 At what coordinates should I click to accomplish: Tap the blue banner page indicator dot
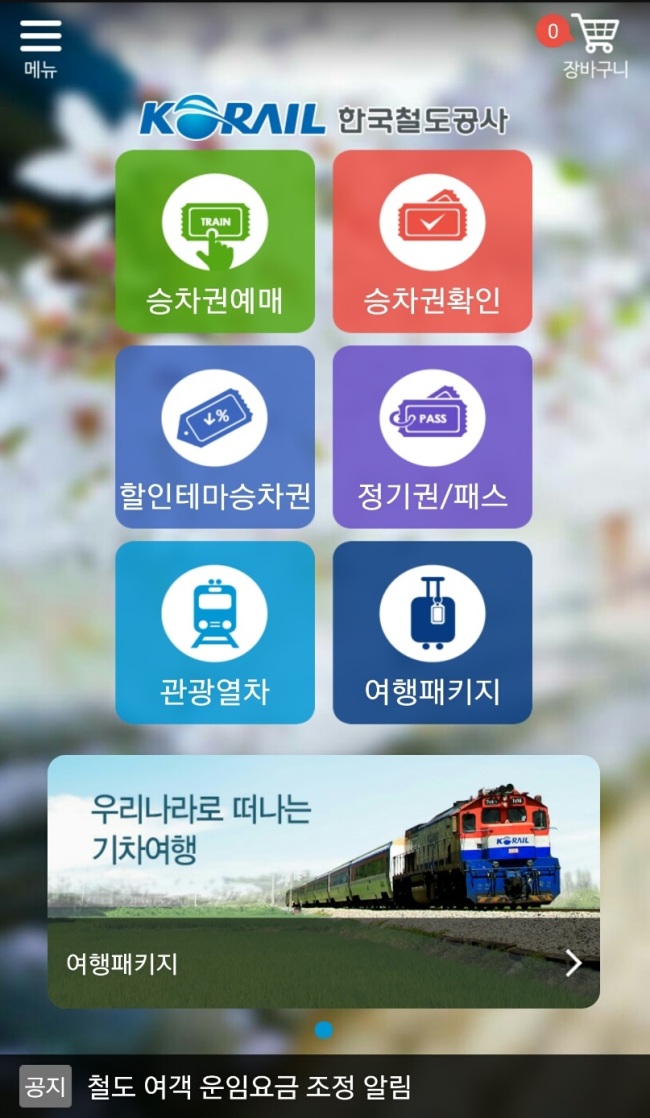(x=324, y=1030)
